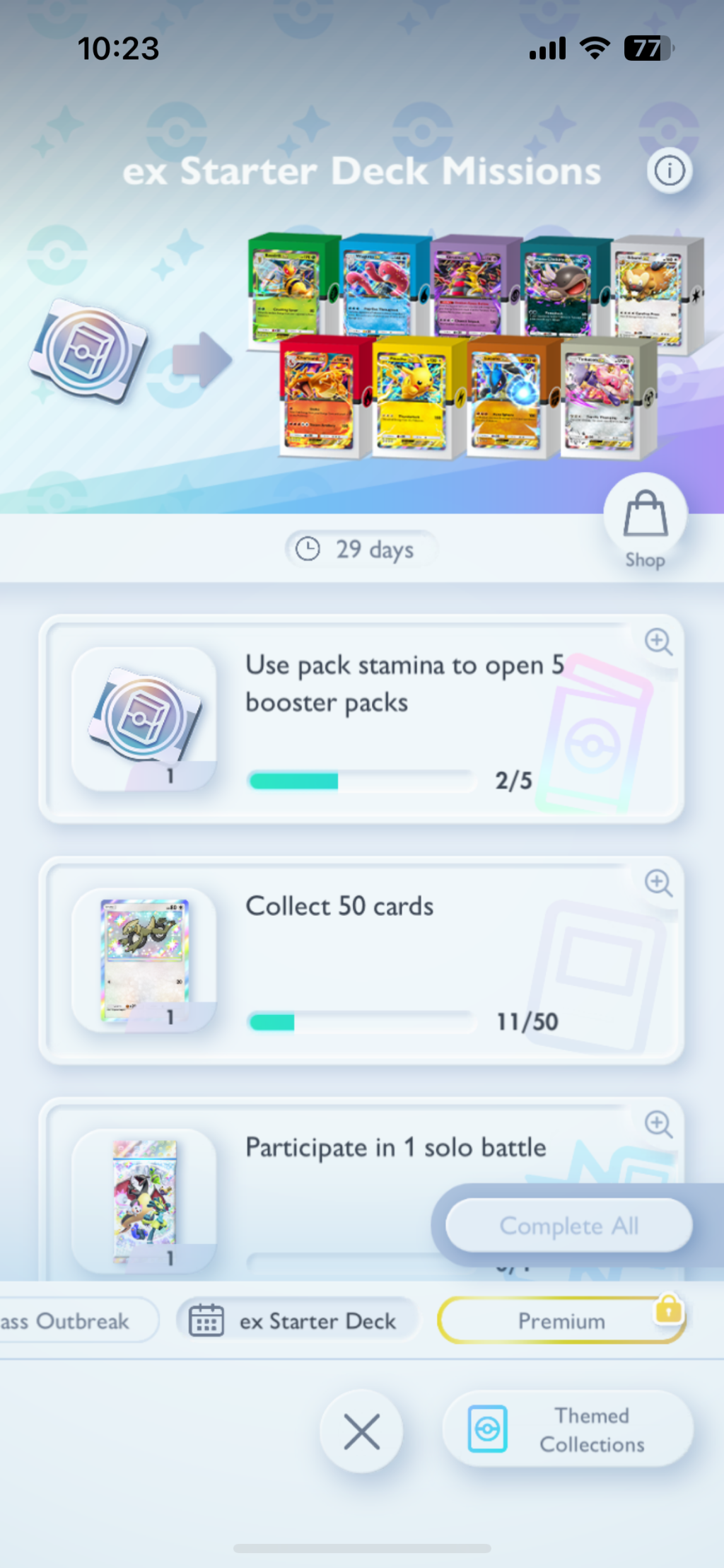724x1568 pixels.
Task: Open the Participate in 1 solo battle card
Action: (361, 1189)
